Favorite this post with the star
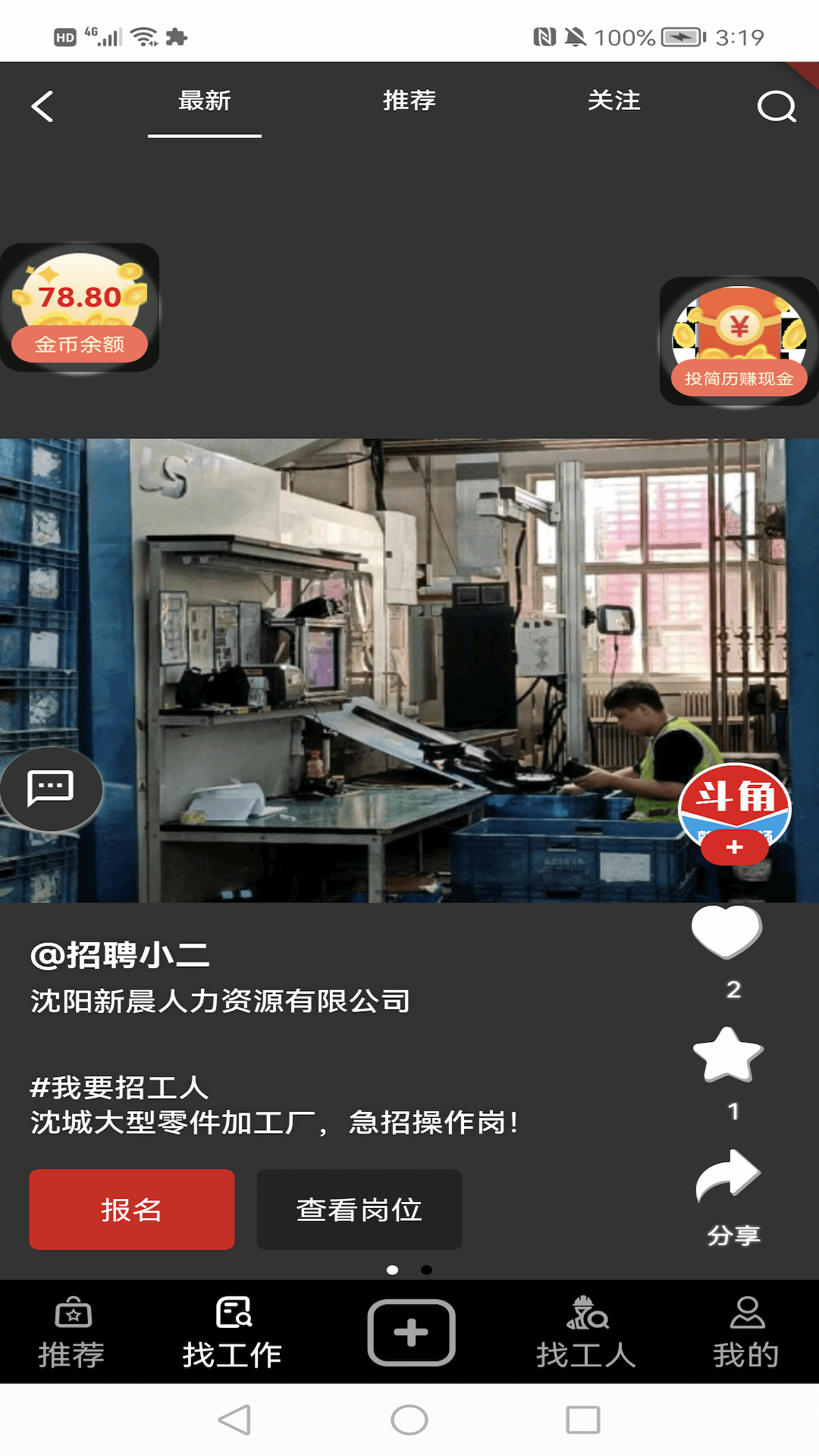Screen dimensions: 819x1456 coord(727,1054)
